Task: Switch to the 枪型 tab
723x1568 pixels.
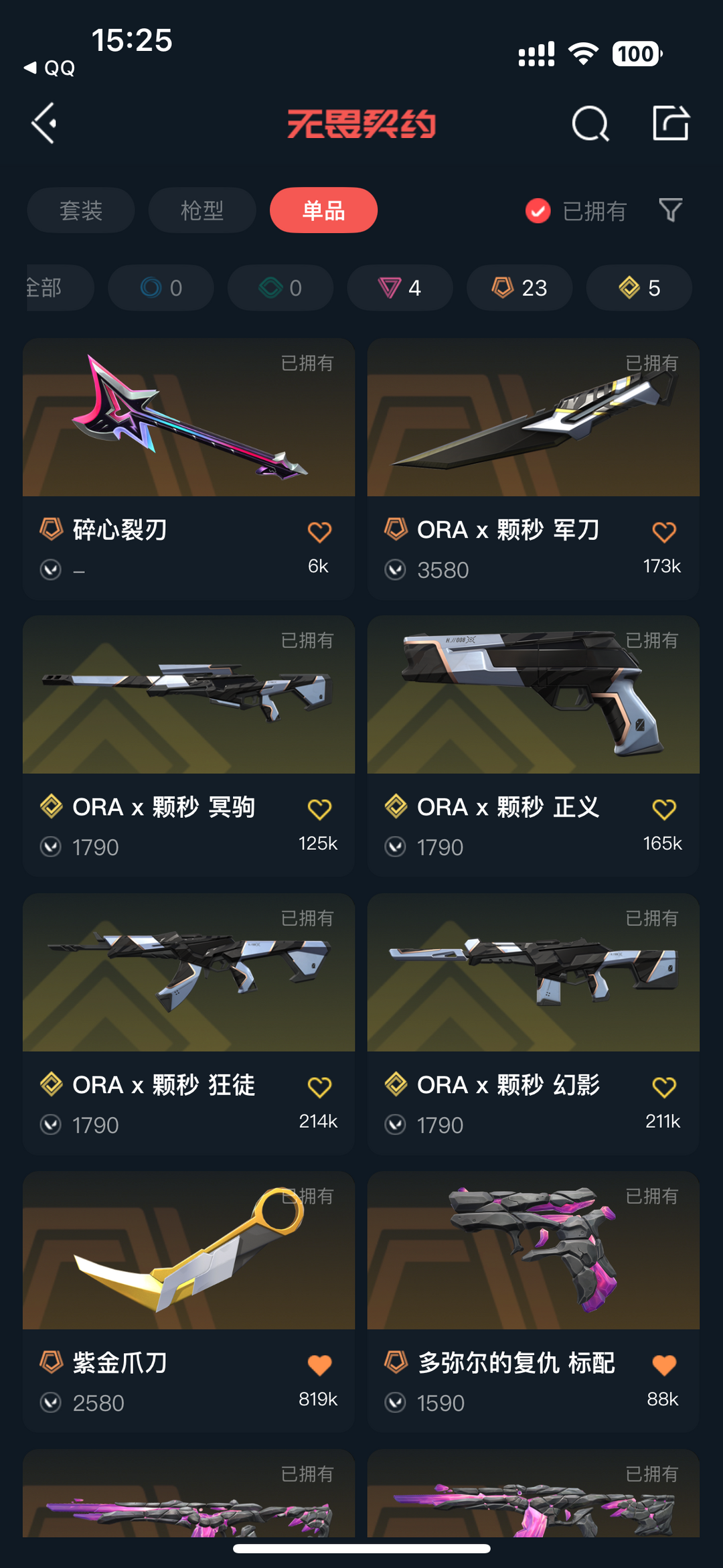Action: tap(202, 210)
